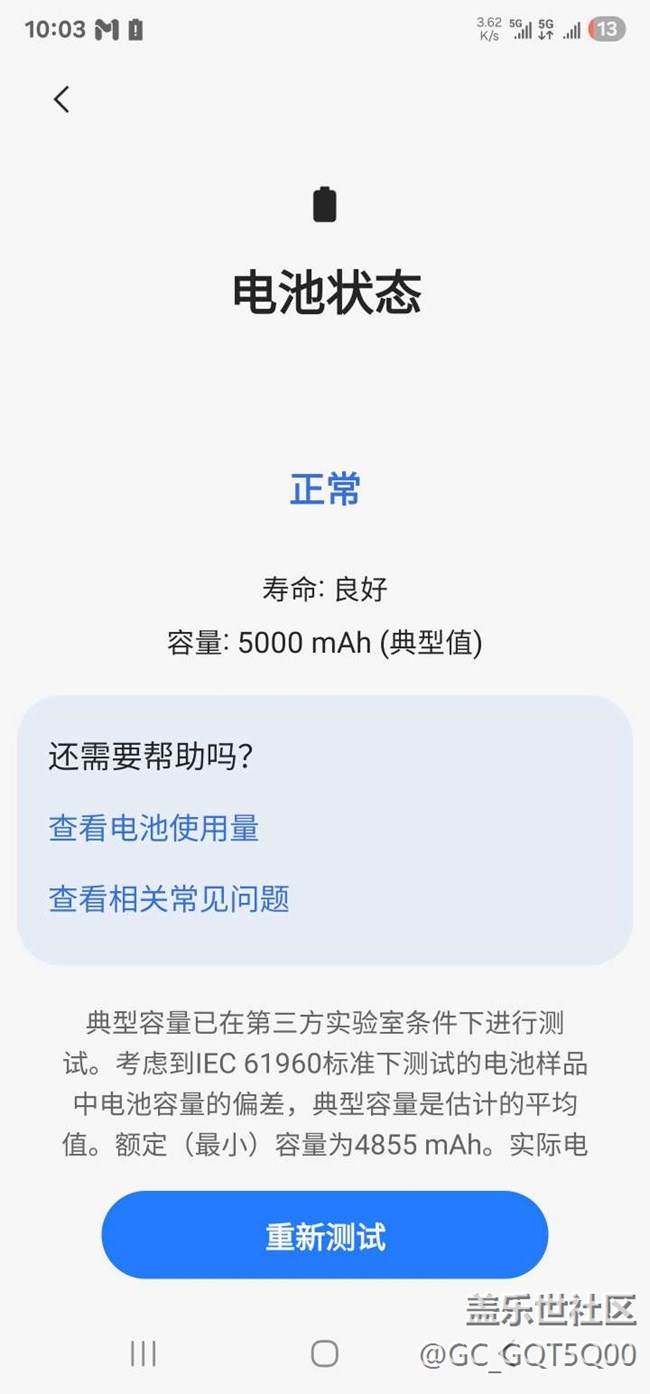Open recent apps from the navigation bar
The height and width of the screenshot is (1394, 650).
[x=143, y=1353]
